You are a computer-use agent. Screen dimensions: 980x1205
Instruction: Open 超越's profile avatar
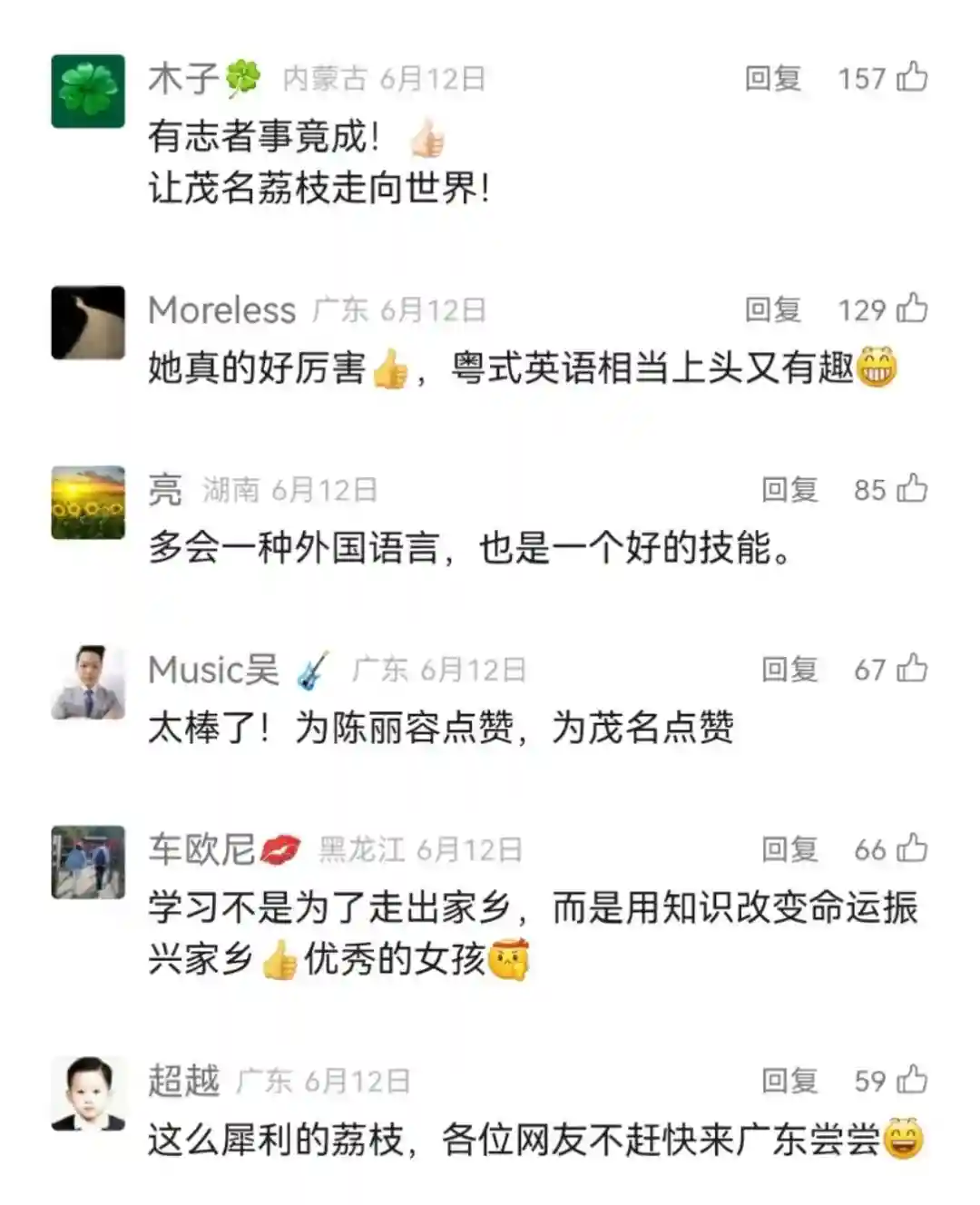click(x=88, y=1093)
